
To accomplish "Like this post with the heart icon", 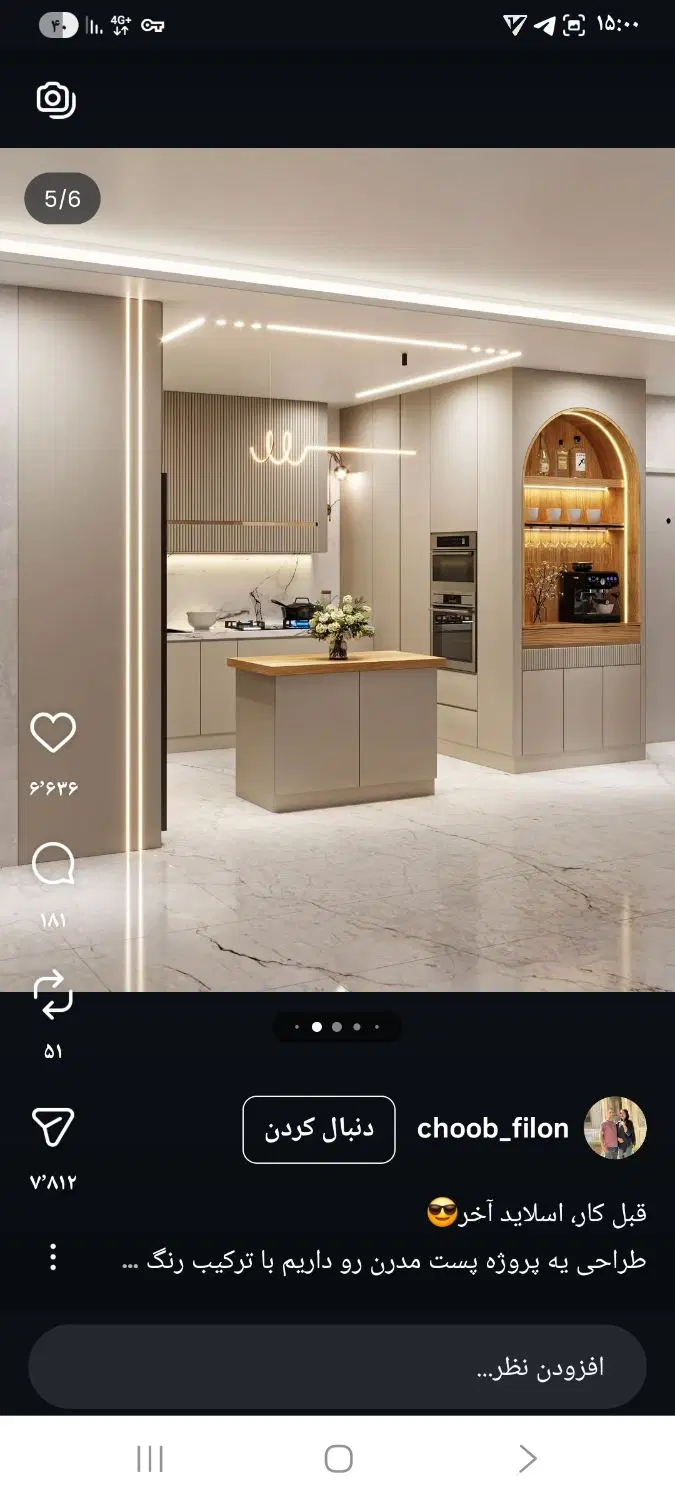I will pyautogui.click(x=53, y=733).
